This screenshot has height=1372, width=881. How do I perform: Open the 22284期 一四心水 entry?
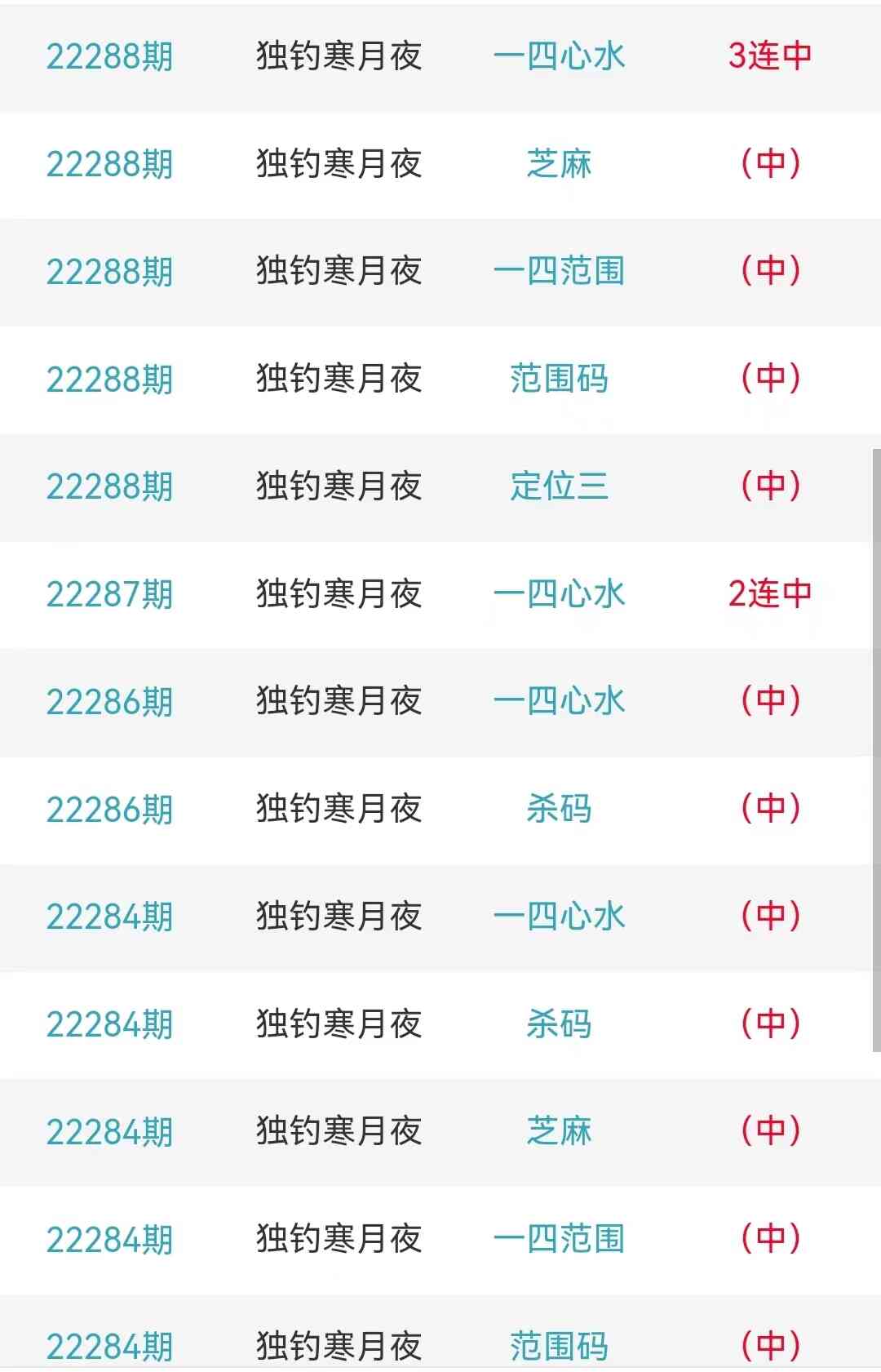point(559,917)
